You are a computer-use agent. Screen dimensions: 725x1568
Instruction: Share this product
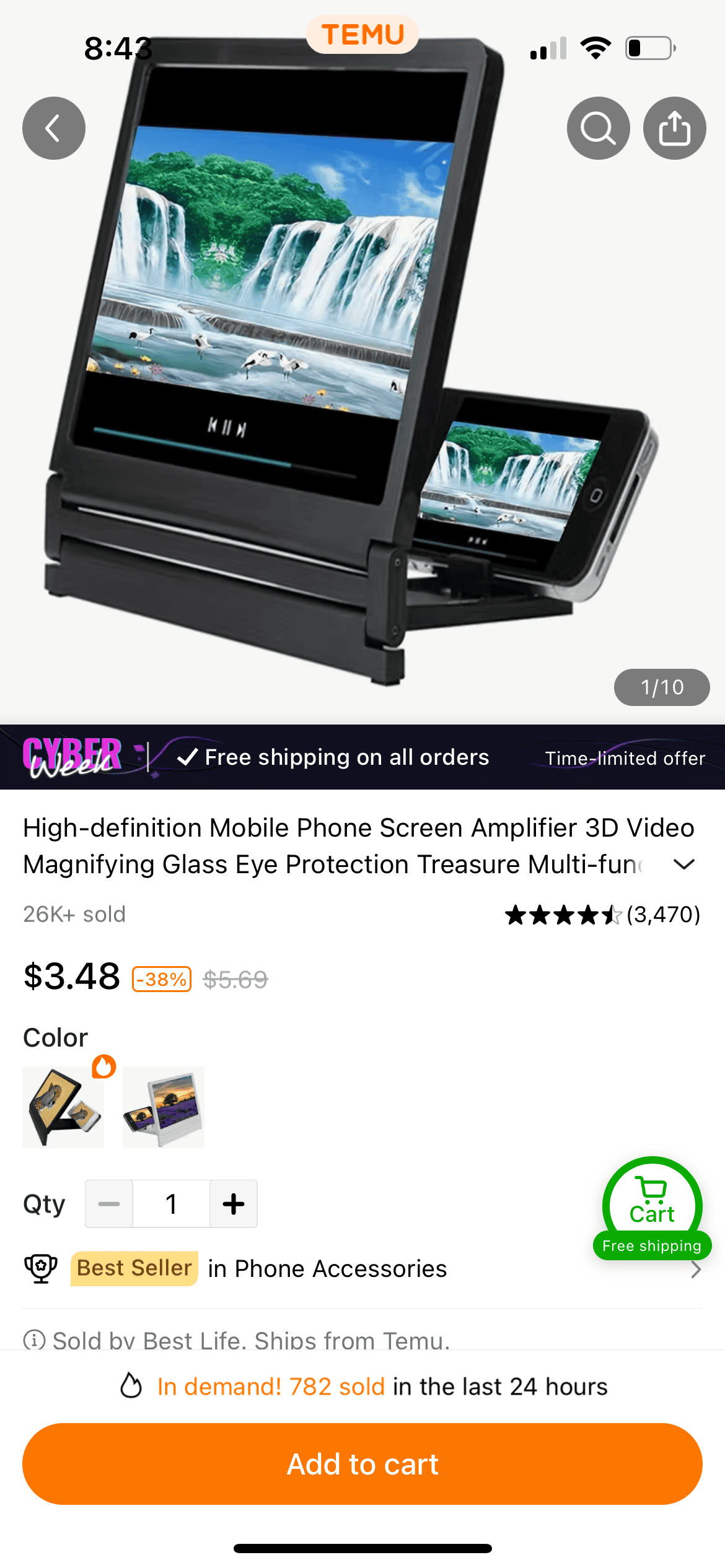coord(674,128)
